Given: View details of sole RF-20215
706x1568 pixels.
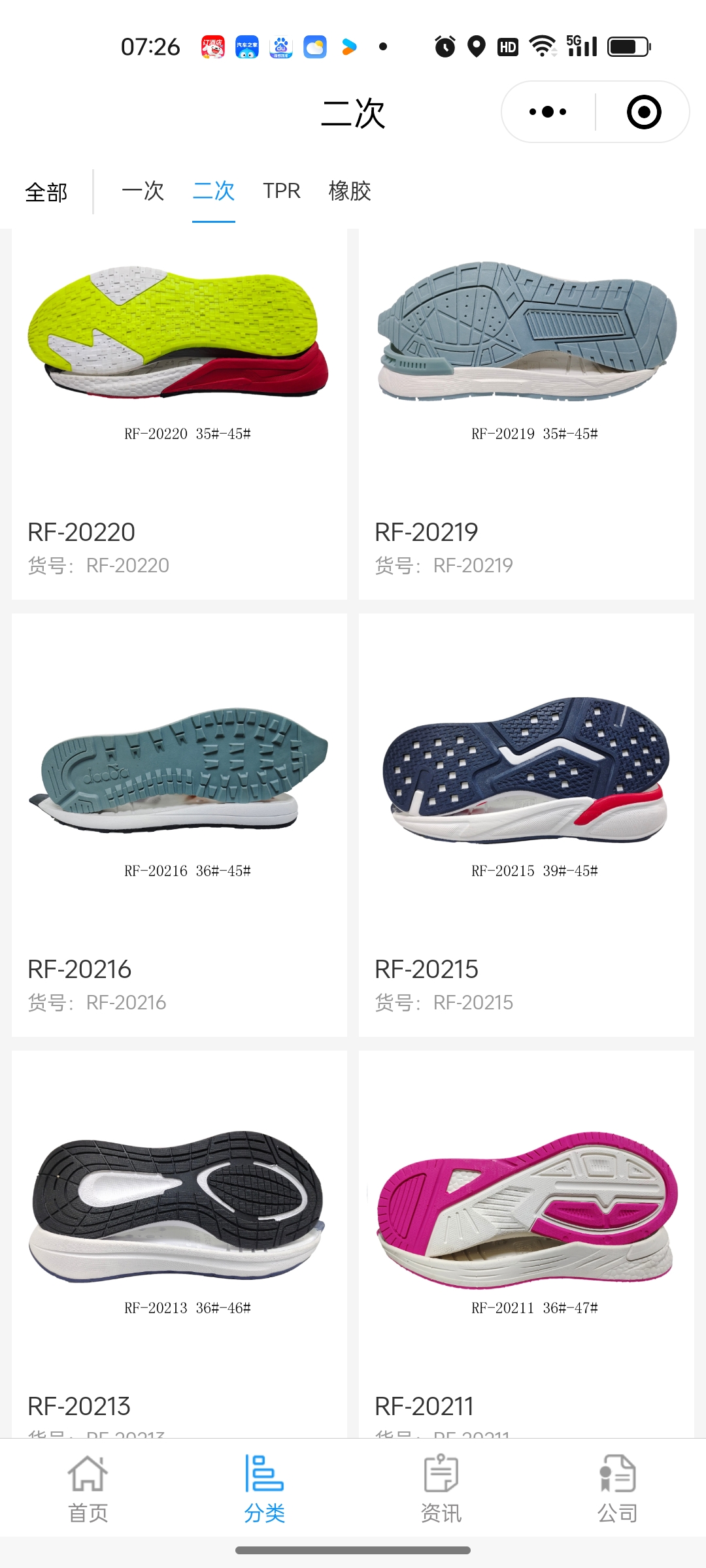Looking at the screenshot, I should point(526,823).
